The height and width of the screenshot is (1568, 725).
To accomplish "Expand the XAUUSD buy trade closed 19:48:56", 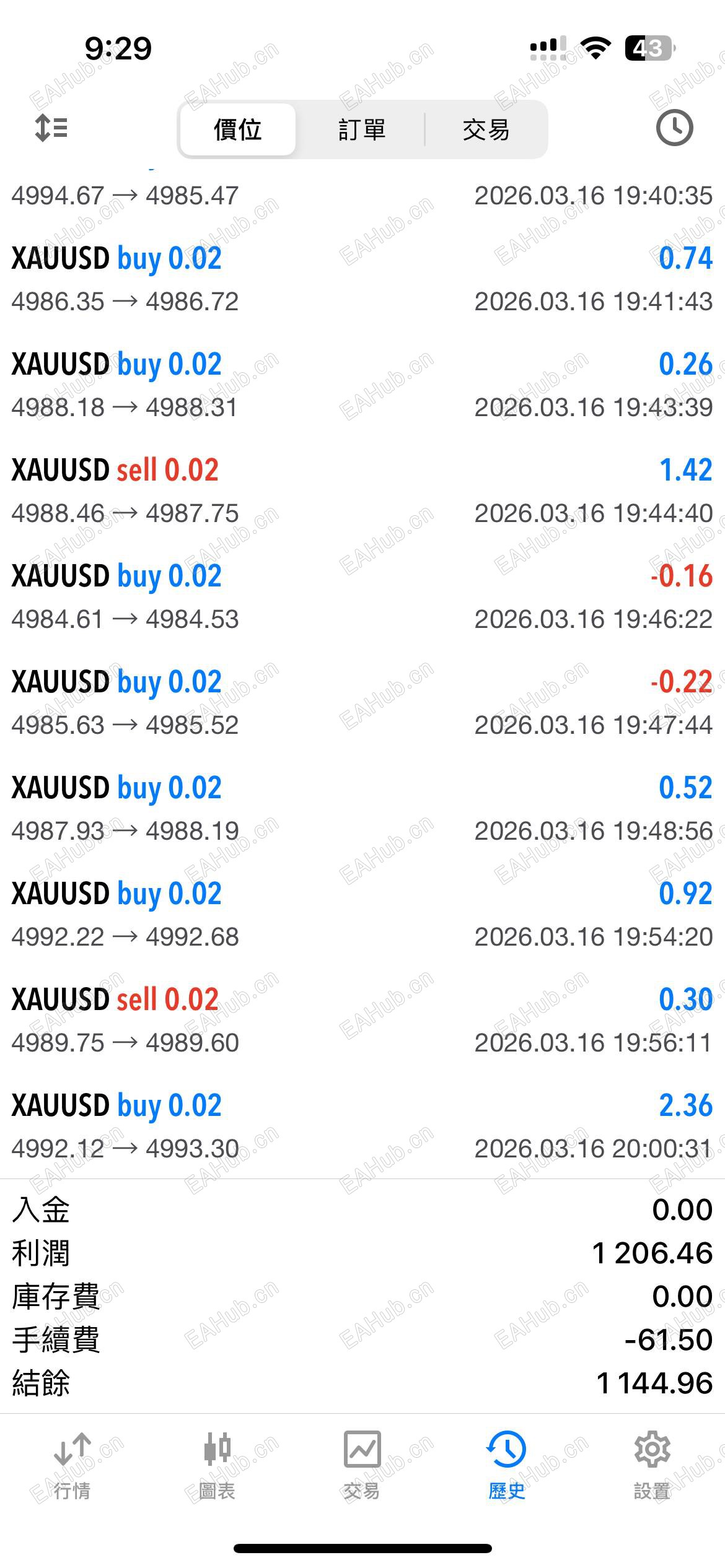I will click(362, 809).
